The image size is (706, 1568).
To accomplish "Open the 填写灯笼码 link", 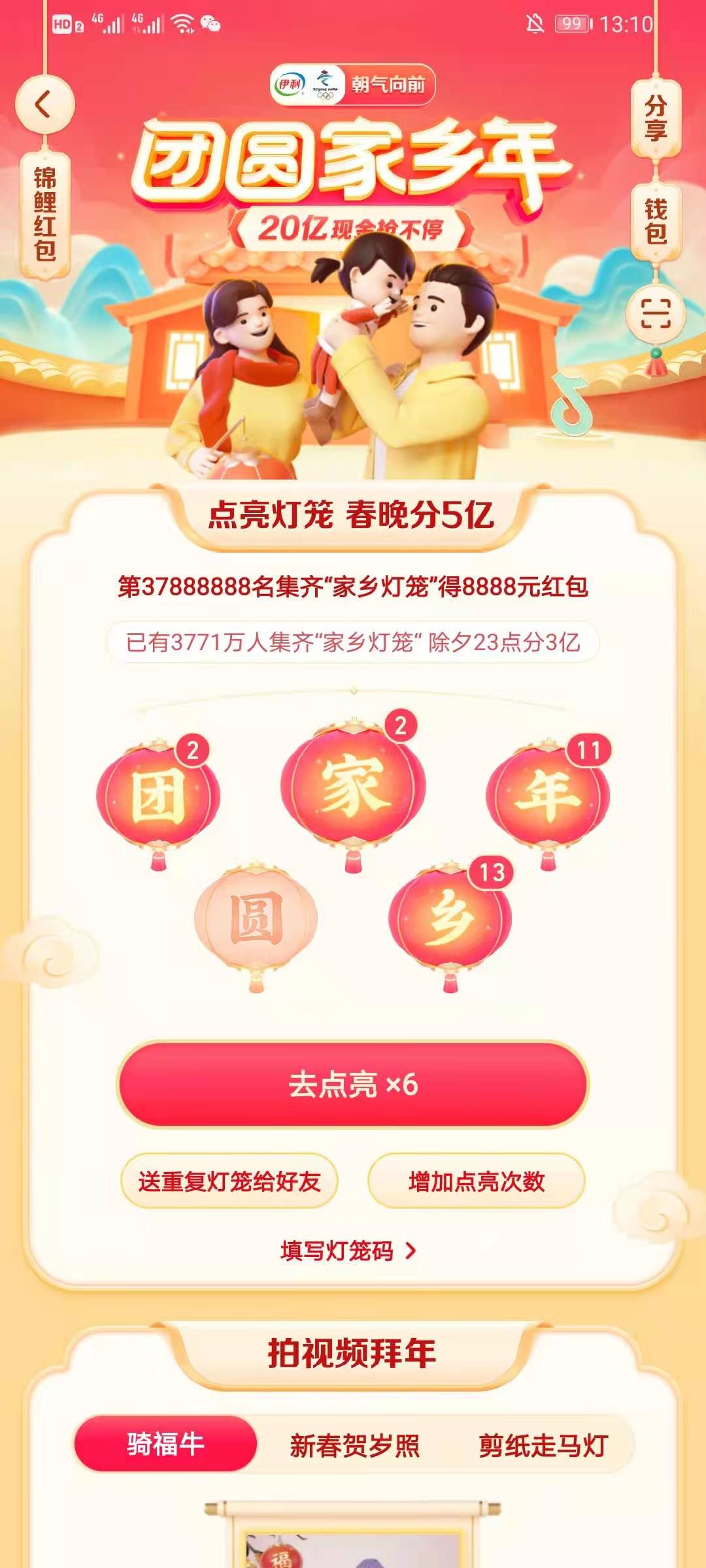I will point(348,1251).
